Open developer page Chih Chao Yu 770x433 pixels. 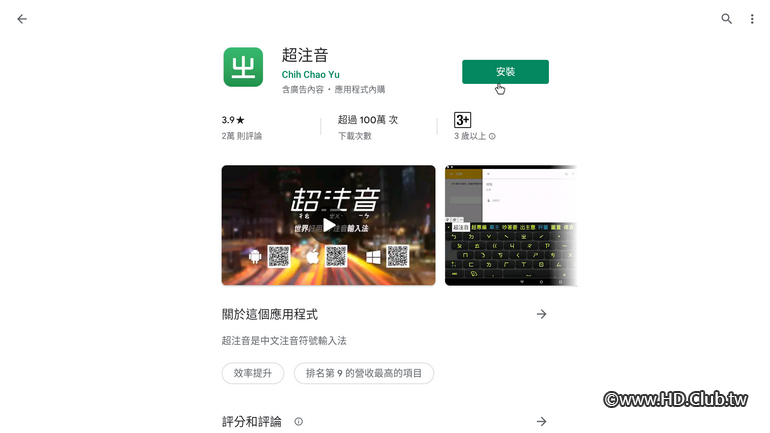310,74
